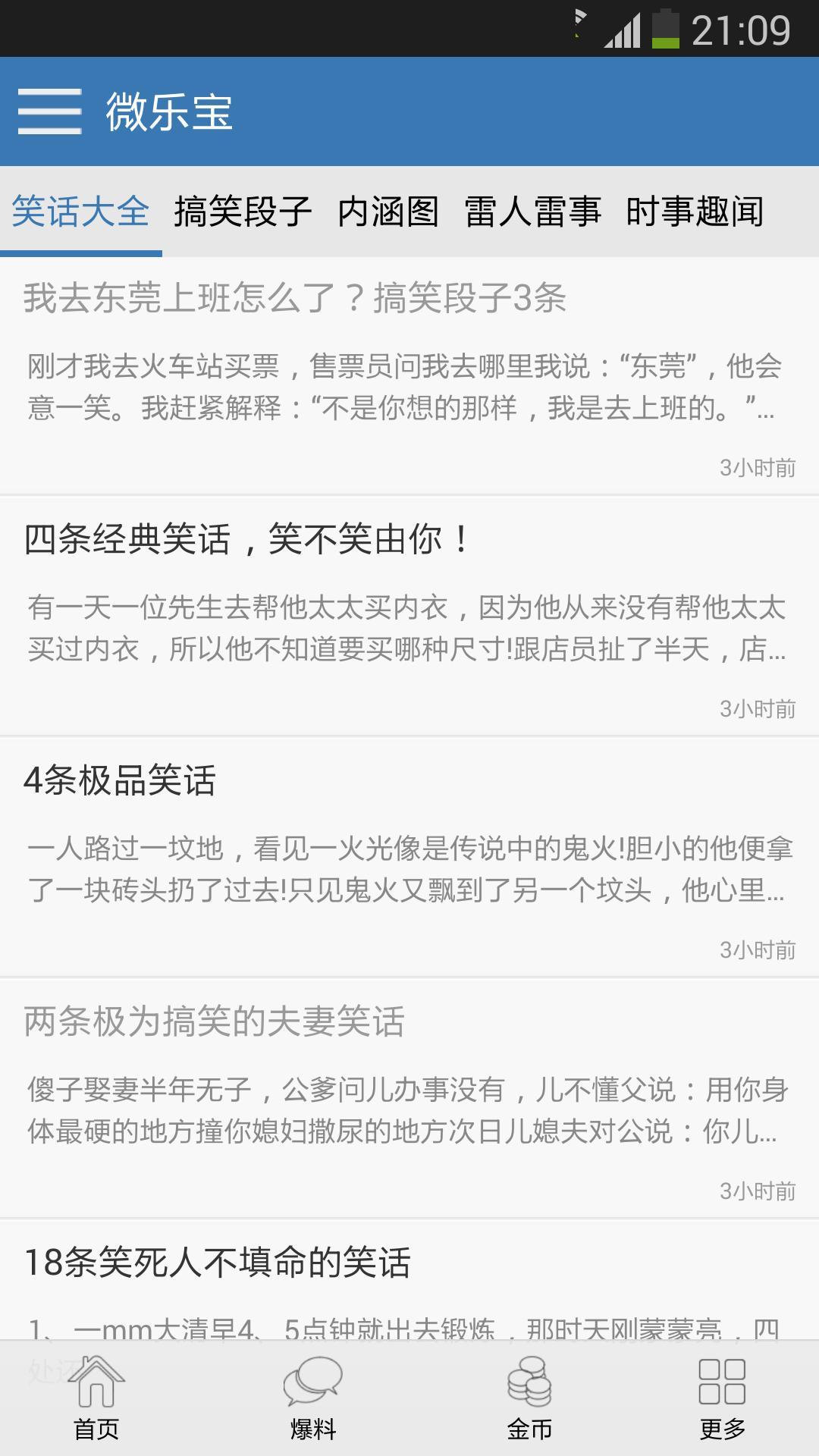This screenshot has height=1456, width=819.
Task: Read 两条极为搞笑的夫妻笑话
Action: click(x=409, y=1098)
